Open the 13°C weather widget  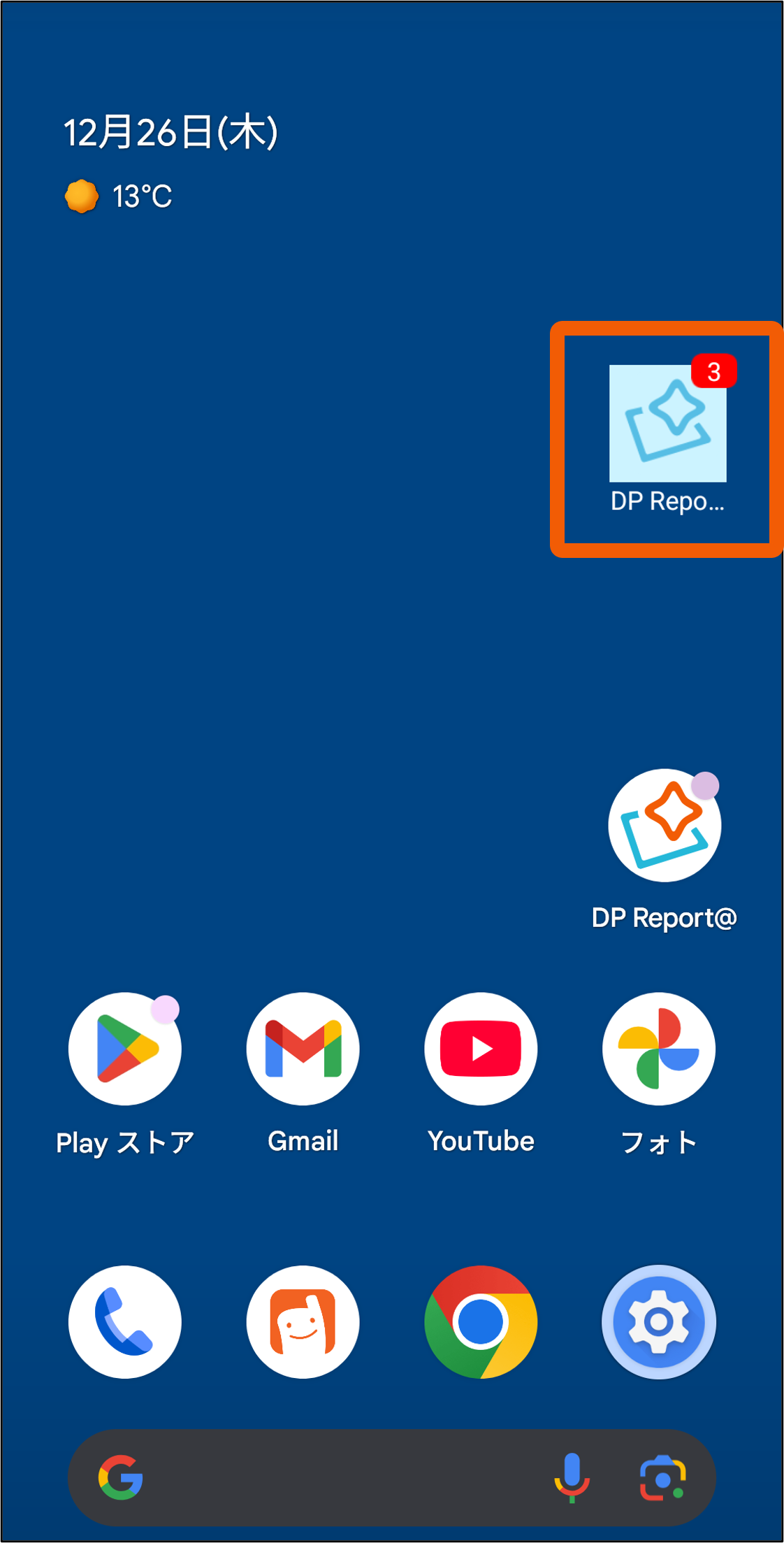point(119,196)
